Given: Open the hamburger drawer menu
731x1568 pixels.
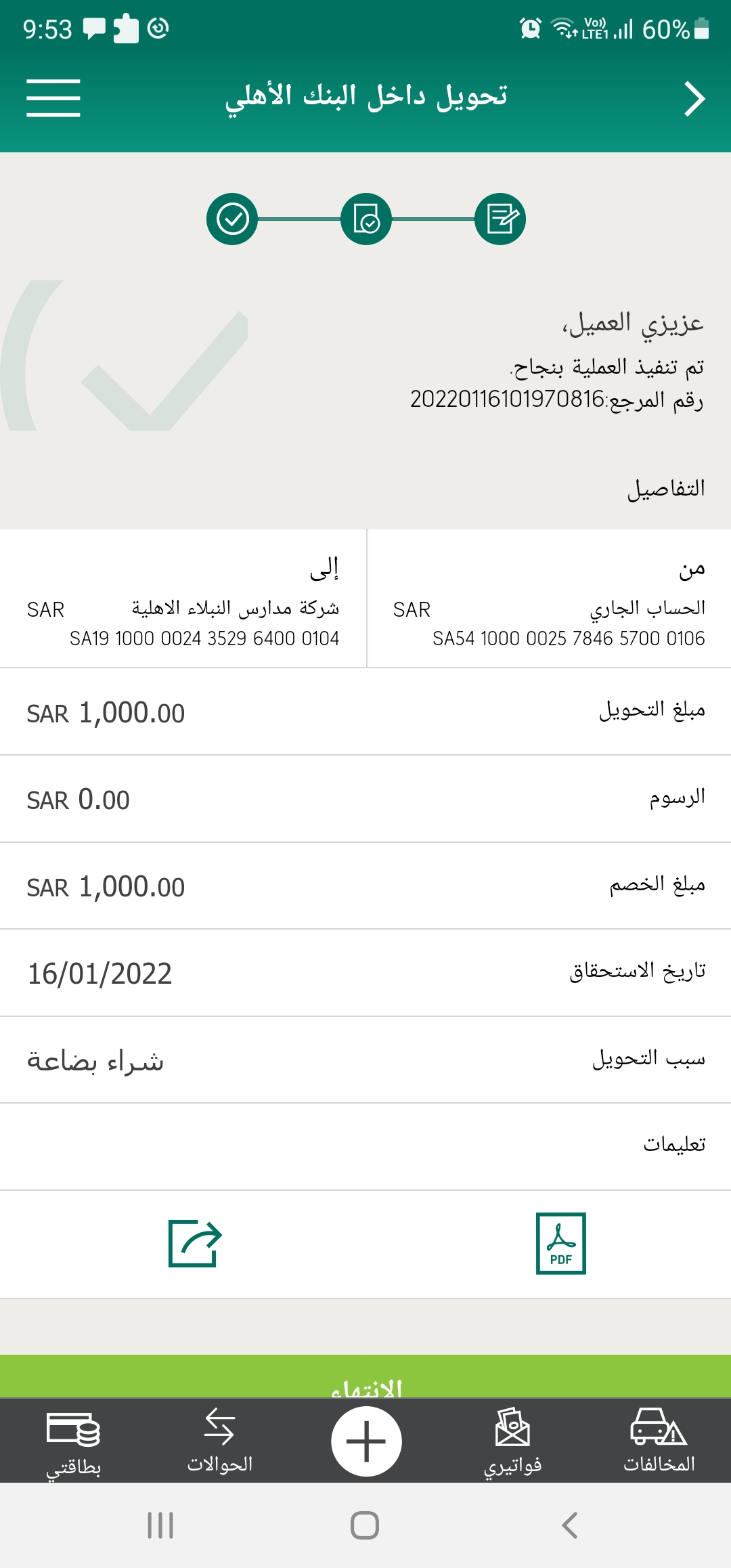Looking at the screenshot, I should pyautogui.click(x=53, y=98).
